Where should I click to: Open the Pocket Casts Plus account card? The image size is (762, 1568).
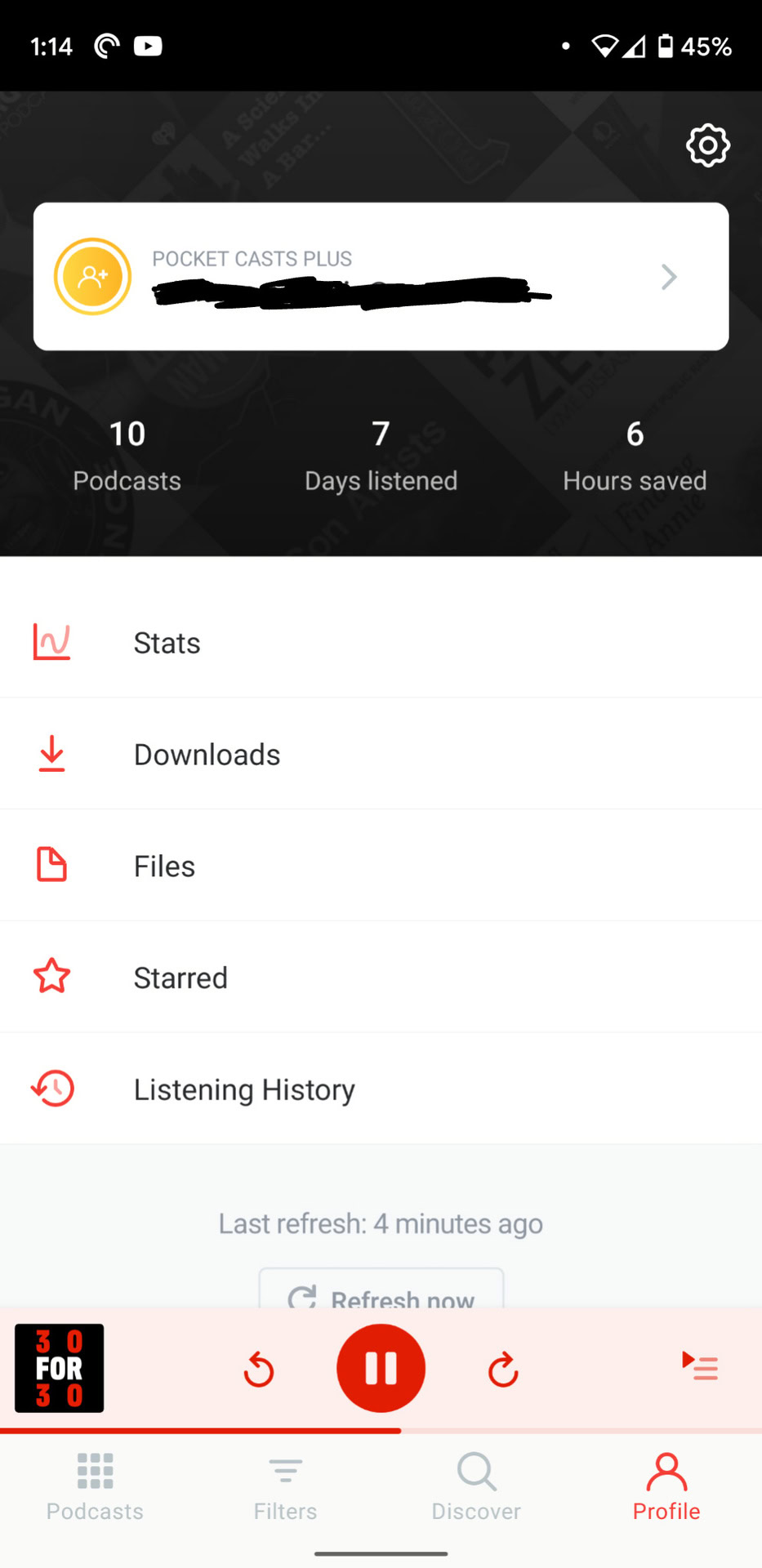click(381, 277)
